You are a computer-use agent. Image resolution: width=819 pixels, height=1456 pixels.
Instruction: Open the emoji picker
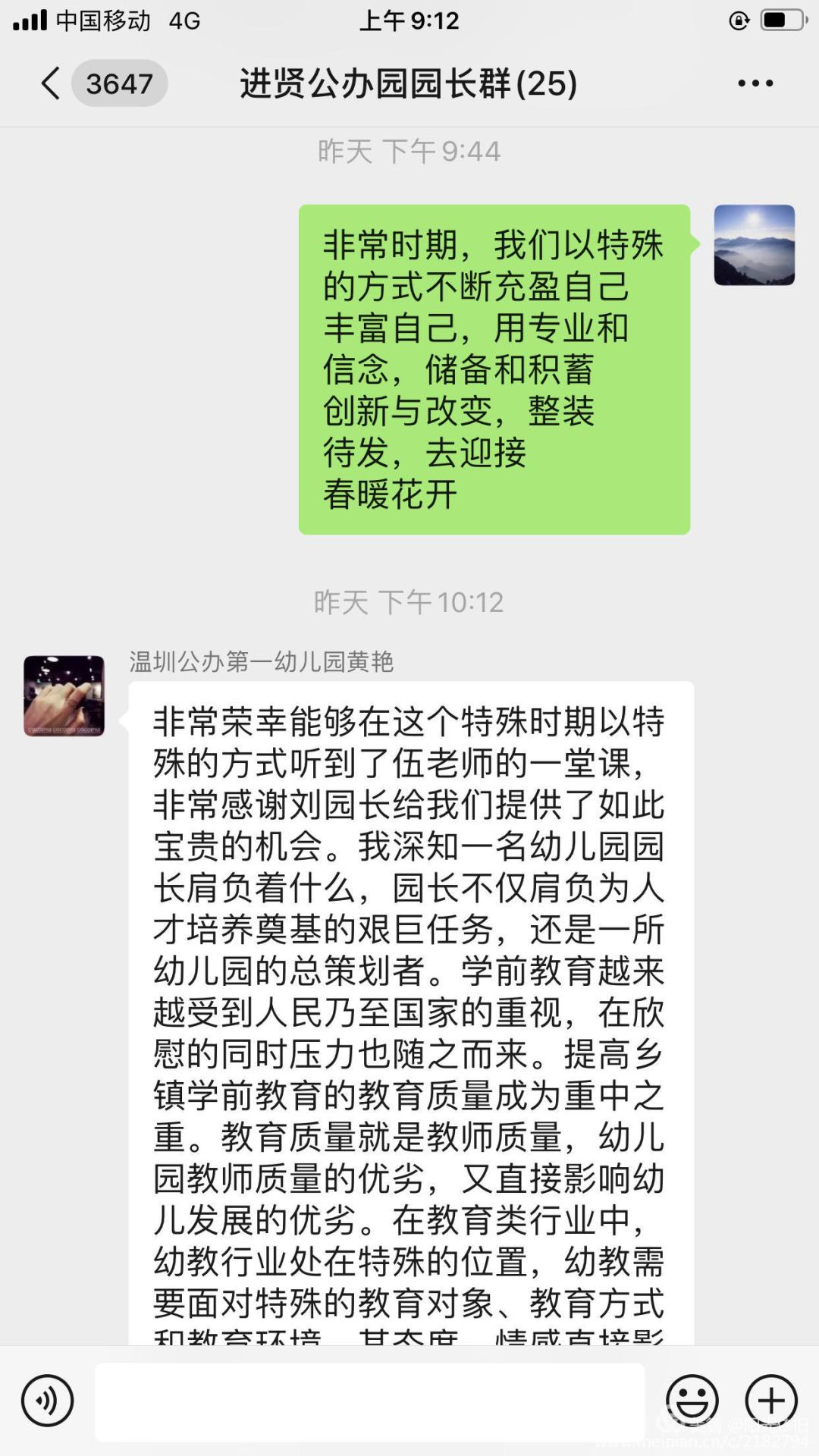692,1400
